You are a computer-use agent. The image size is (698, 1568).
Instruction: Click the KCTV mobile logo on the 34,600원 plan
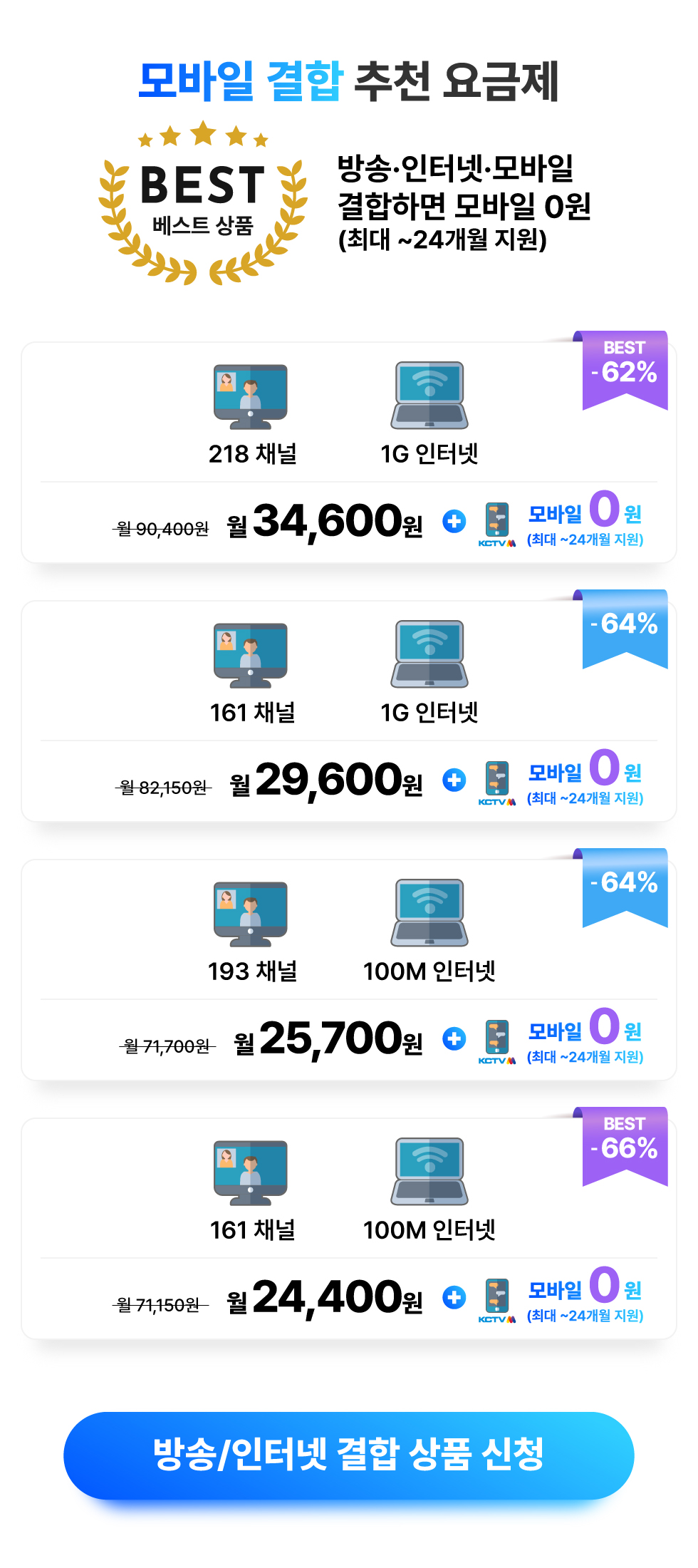tap(496, 524)
